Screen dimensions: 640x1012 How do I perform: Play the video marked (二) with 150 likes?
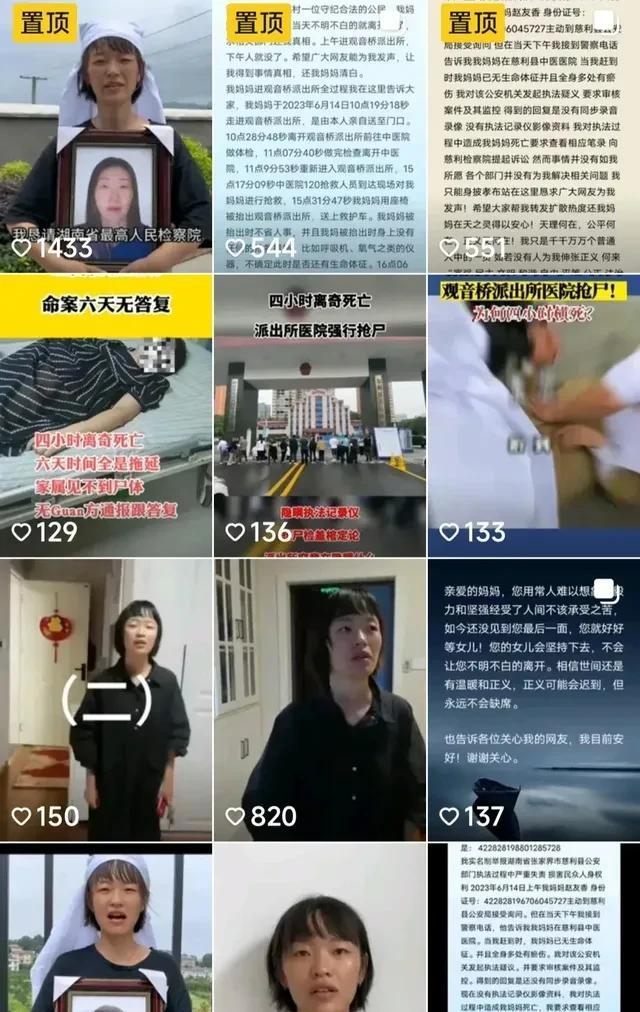pos(106,698)
